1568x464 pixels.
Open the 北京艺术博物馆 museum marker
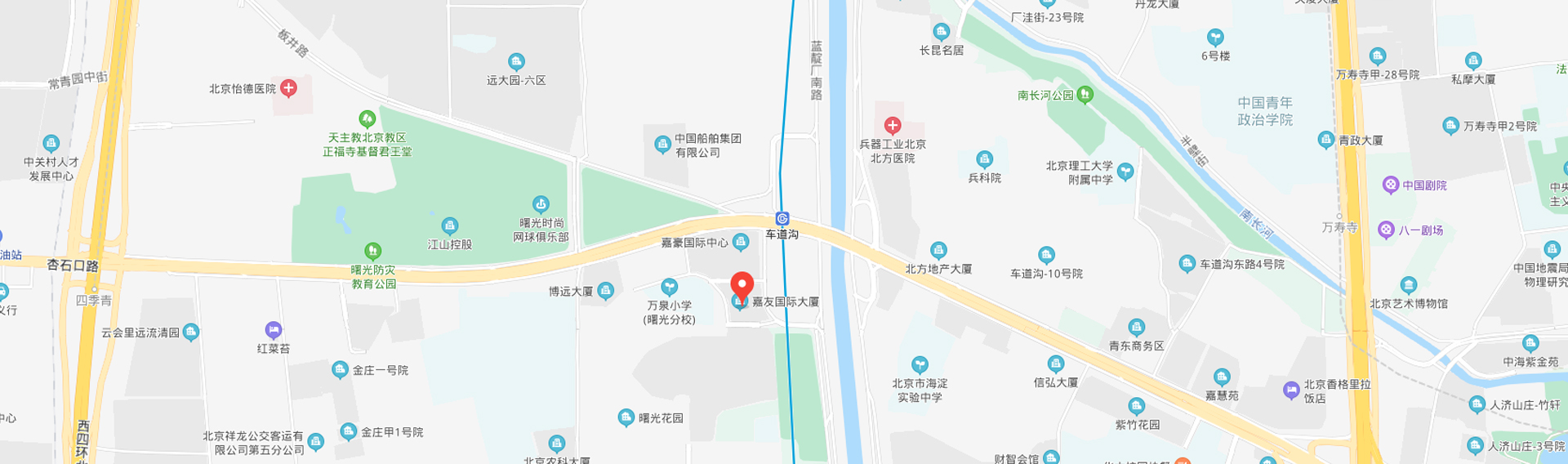[1409, 285]
